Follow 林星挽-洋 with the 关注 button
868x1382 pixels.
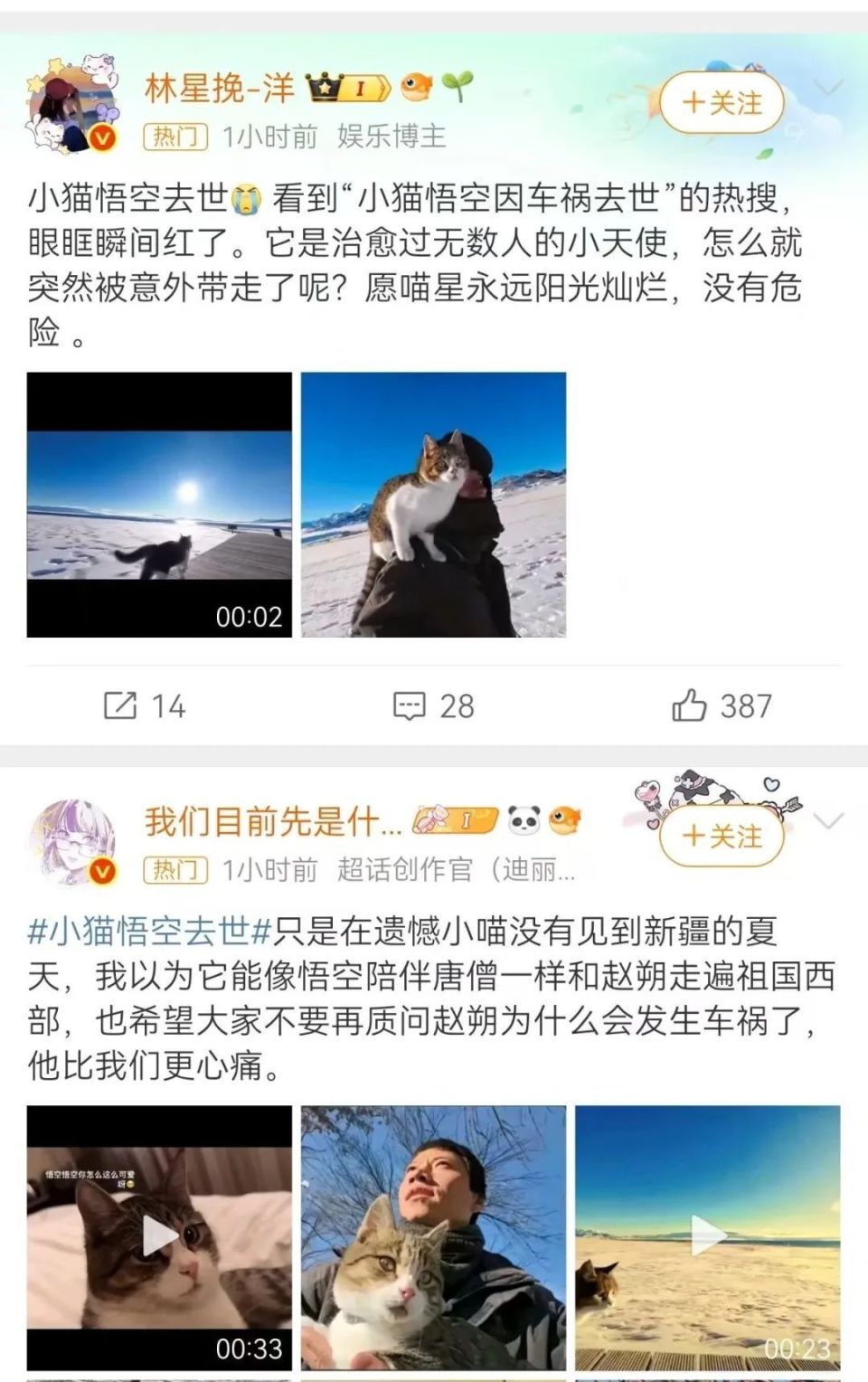[x=722, y=103]
